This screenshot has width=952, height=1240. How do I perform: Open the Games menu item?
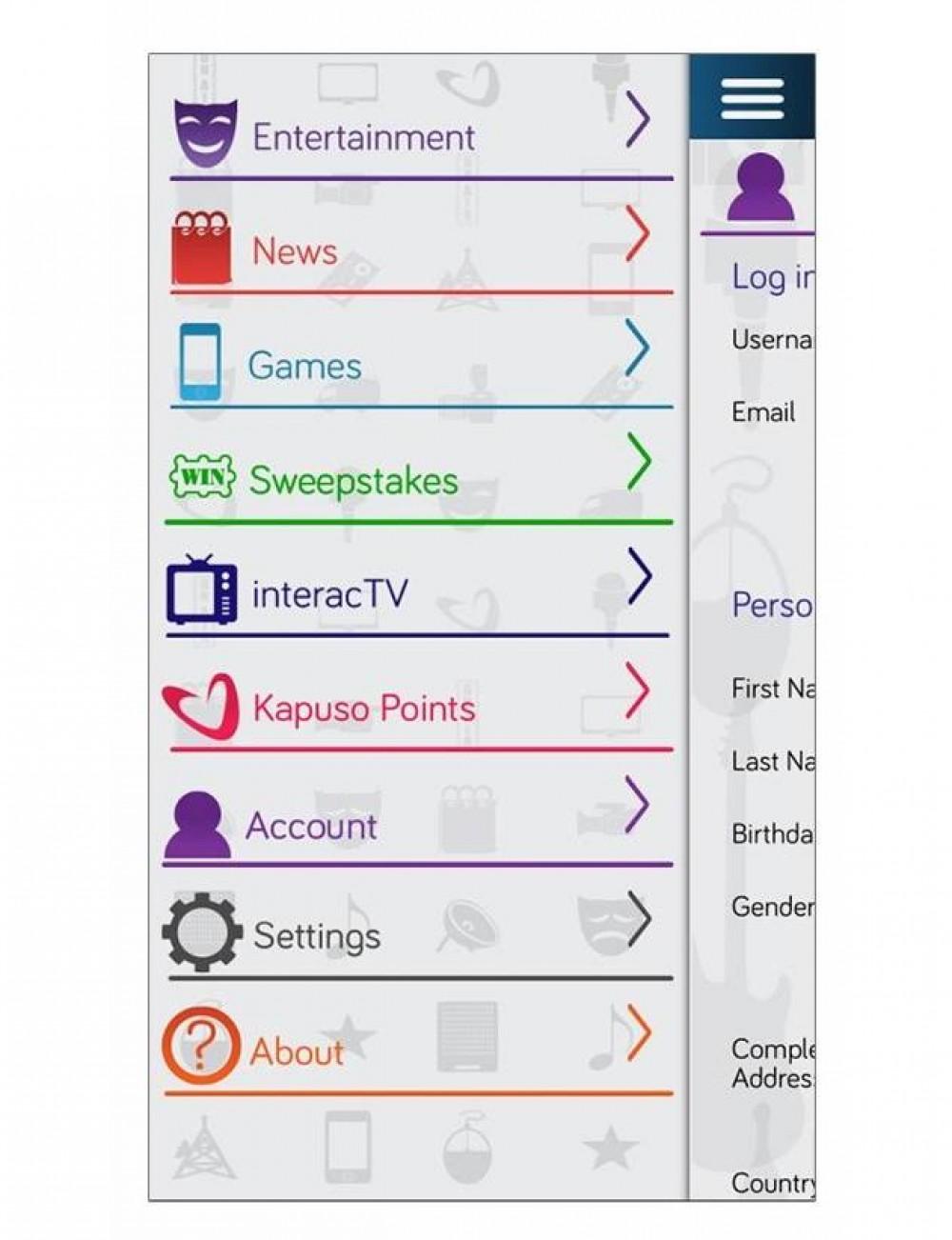tap(305, 366)
